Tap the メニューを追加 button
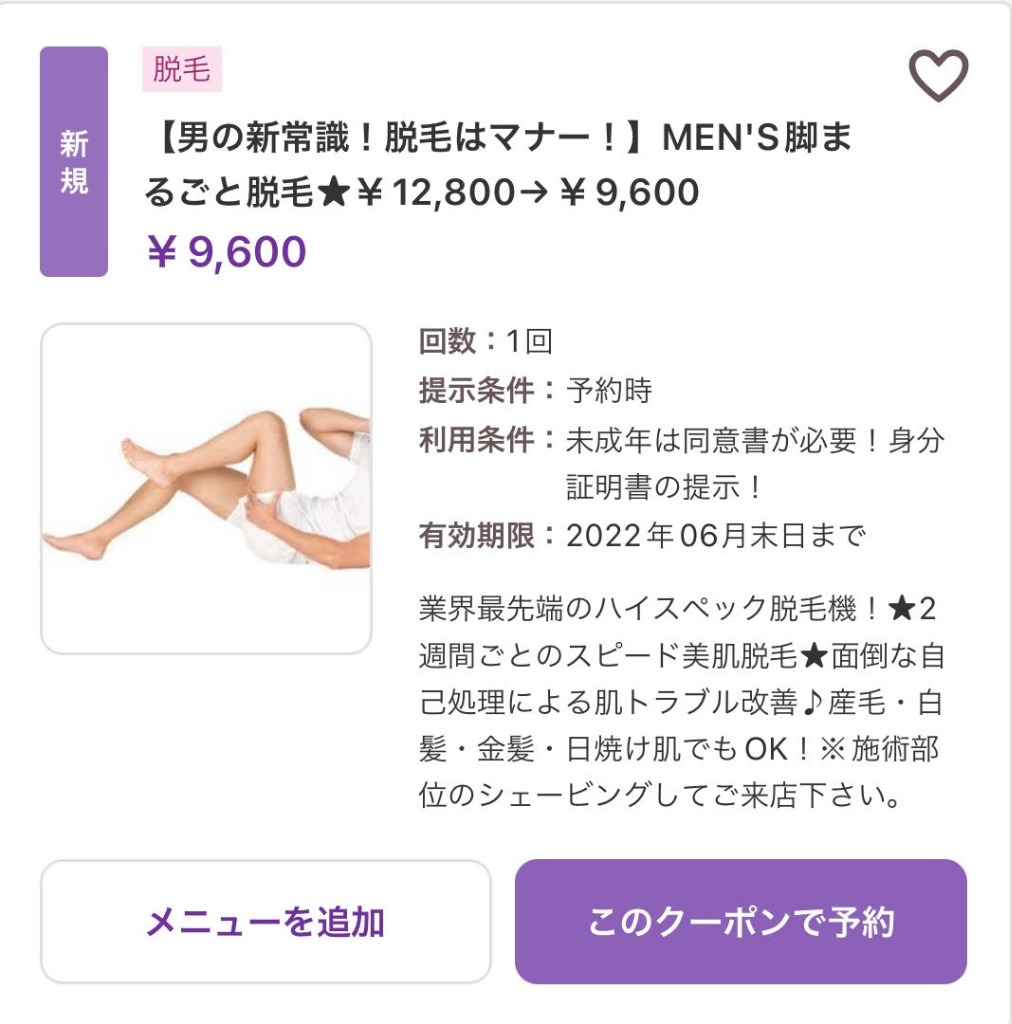The image size is (1012, 1024). click(266, 921)
